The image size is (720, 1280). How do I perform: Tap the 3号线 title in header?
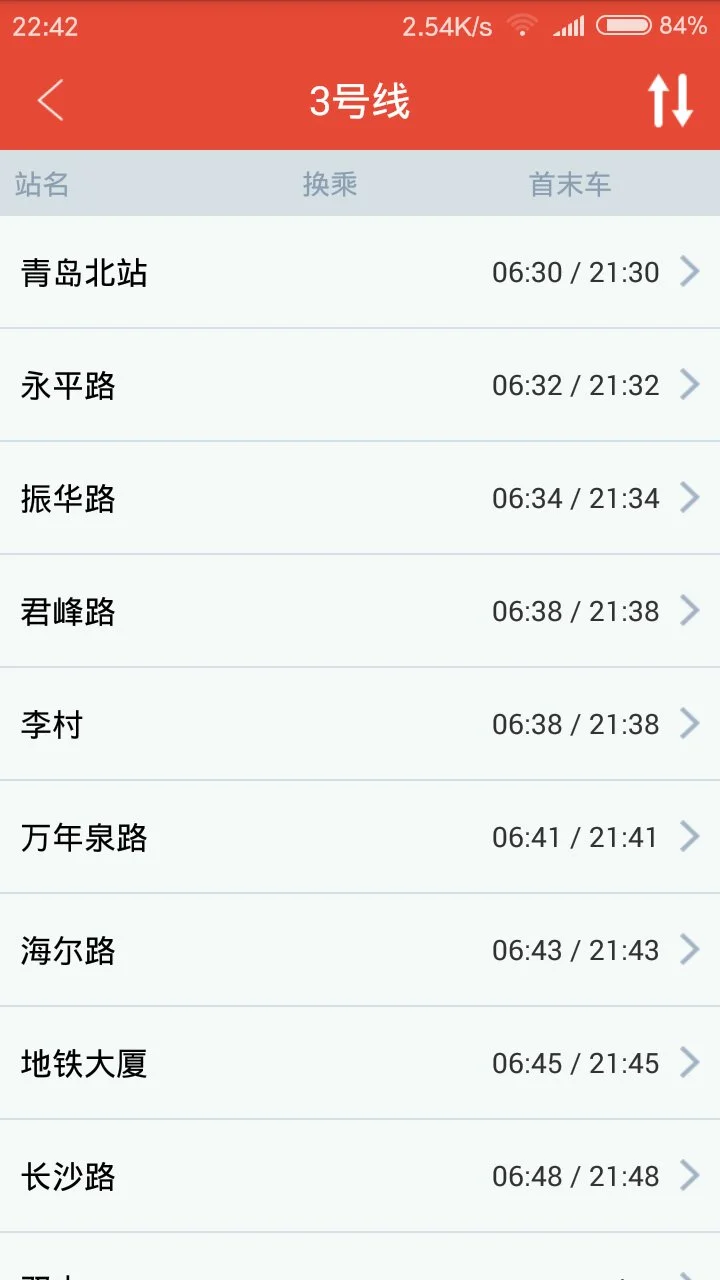(360, 100)
